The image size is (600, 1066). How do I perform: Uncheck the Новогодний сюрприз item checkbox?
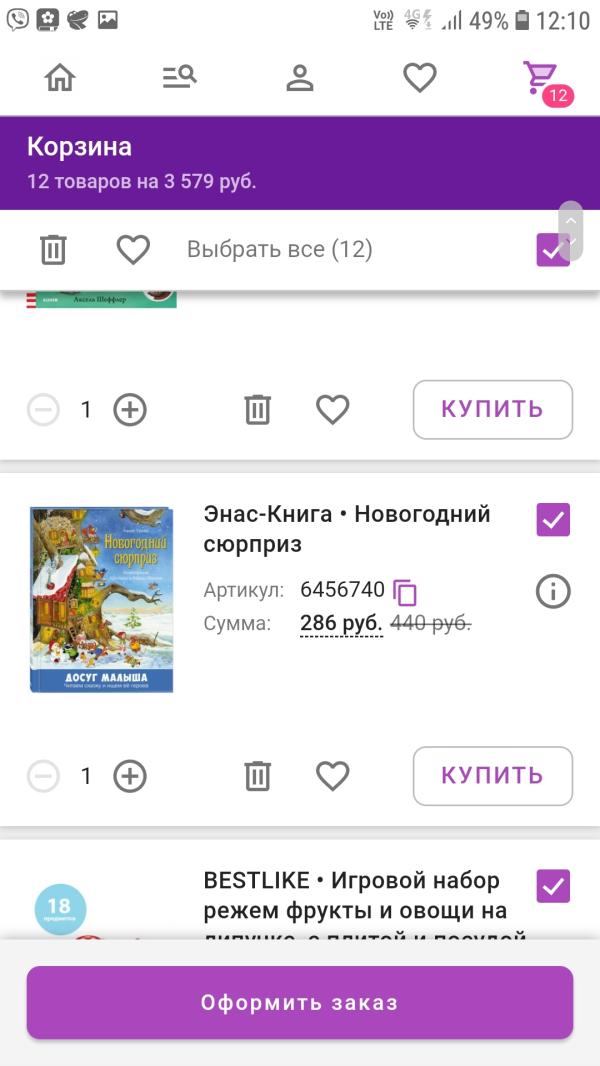[x=553, y=520]
